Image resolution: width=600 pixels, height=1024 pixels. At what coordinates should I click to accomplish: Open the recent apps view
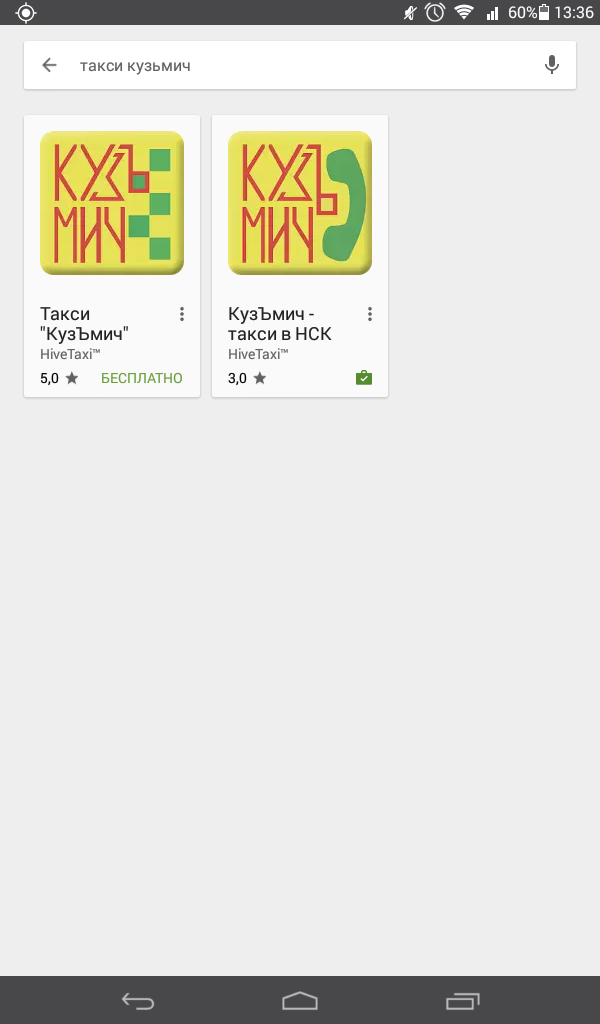462,1000
